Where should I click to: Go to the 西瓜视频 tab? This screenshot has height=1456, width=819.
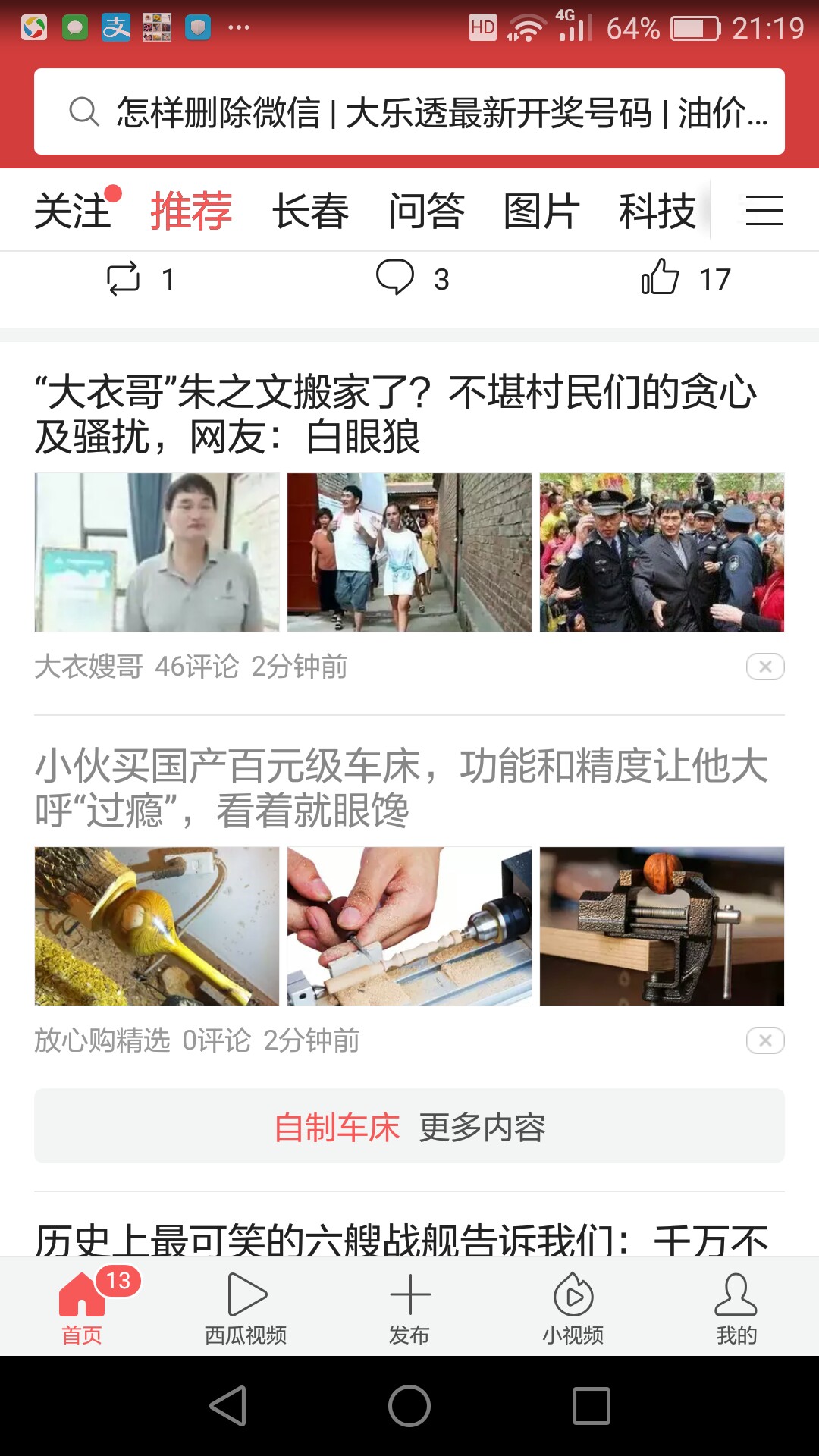click(246, 1307)
